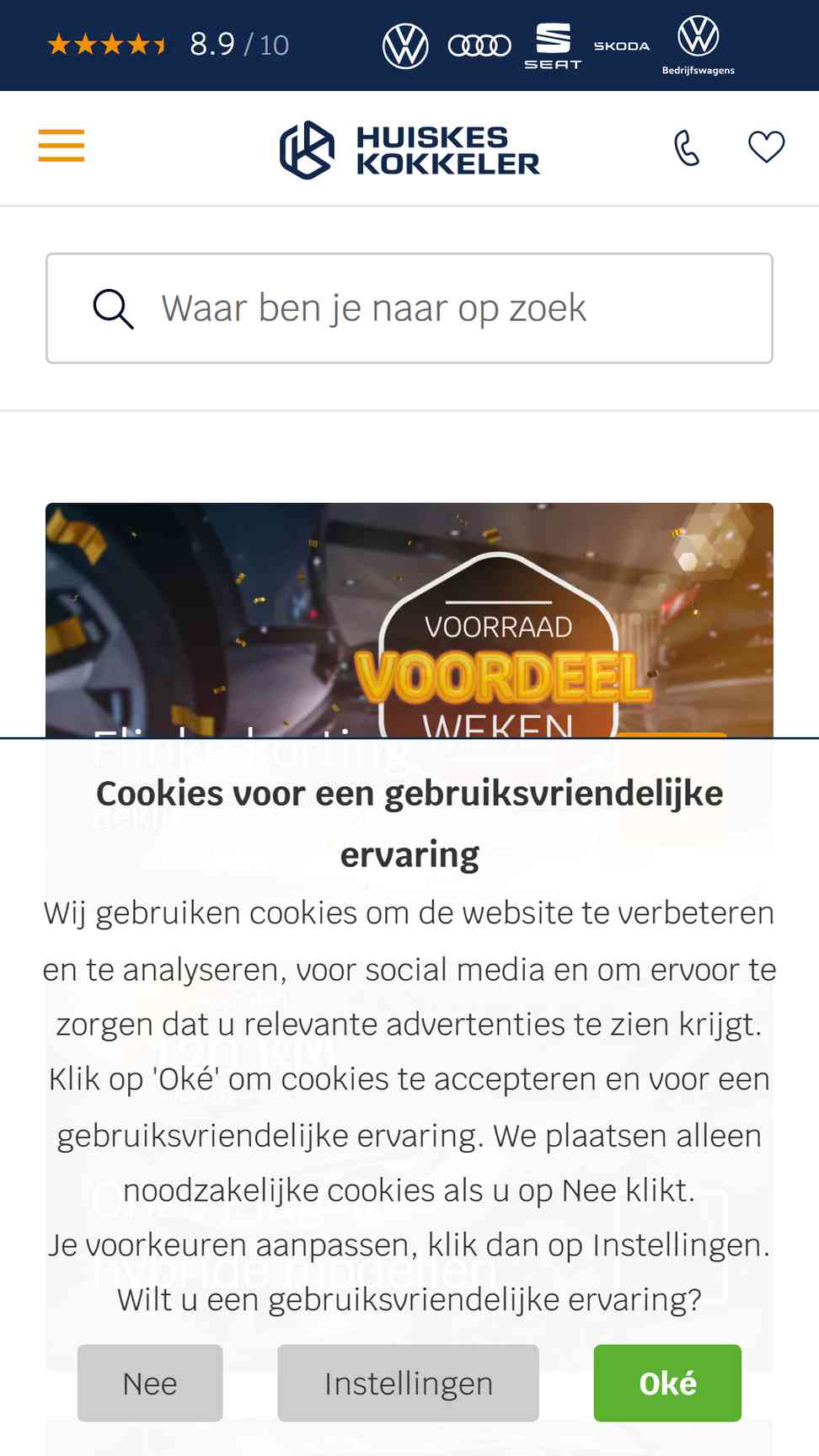The height and width of the screenshot is (1456, 819).
Task: Go to Huiskes Kokkeler homepage logo
Action: click(409, 150)
